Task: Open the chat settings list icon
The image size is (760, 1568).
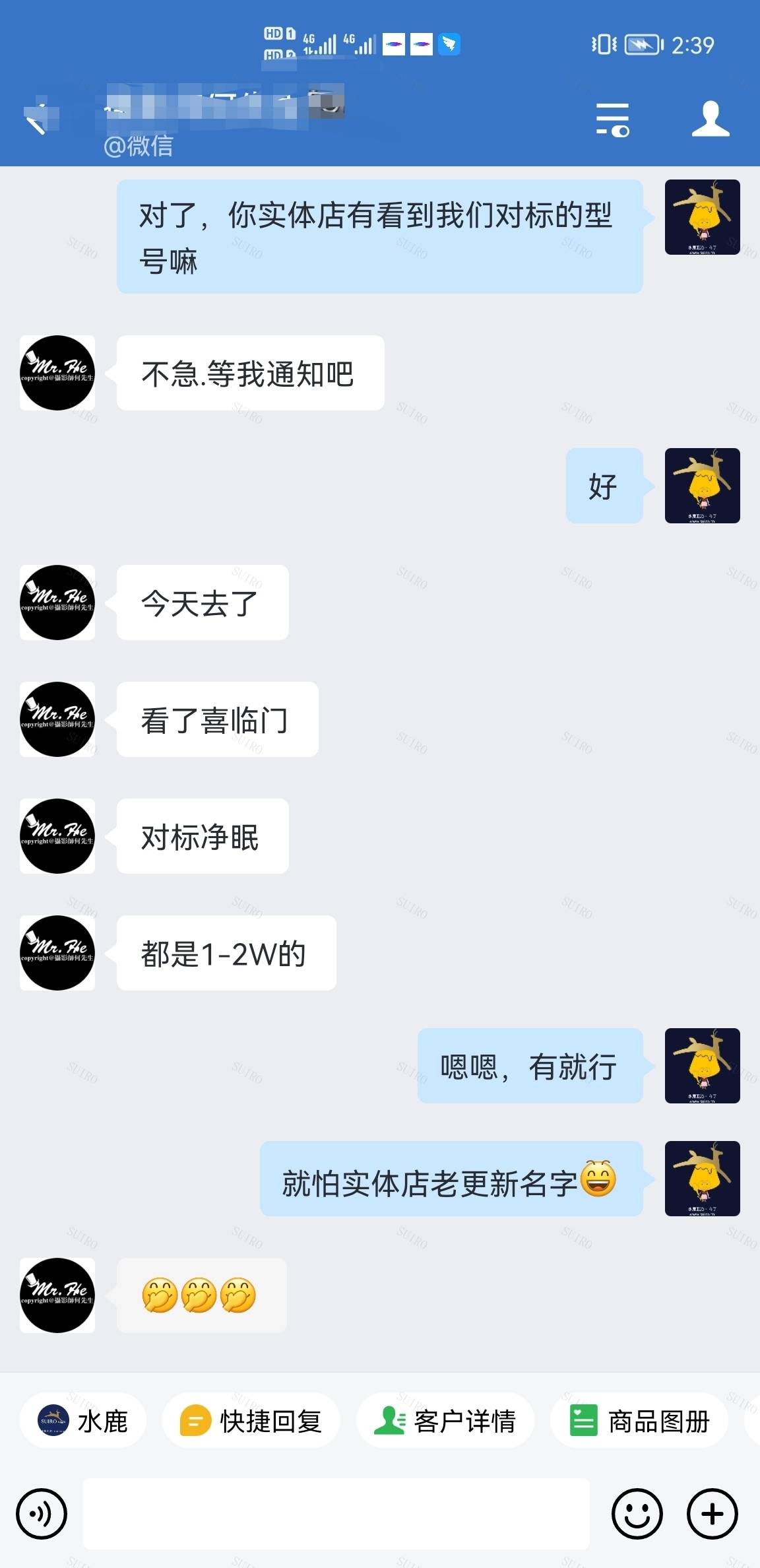Action: [612, 119]
